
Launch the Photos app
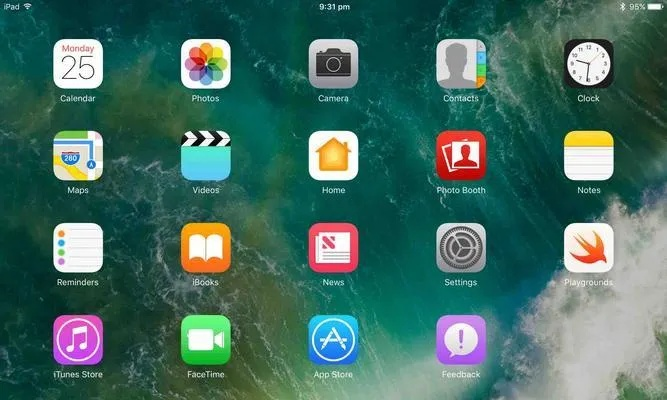205,64
